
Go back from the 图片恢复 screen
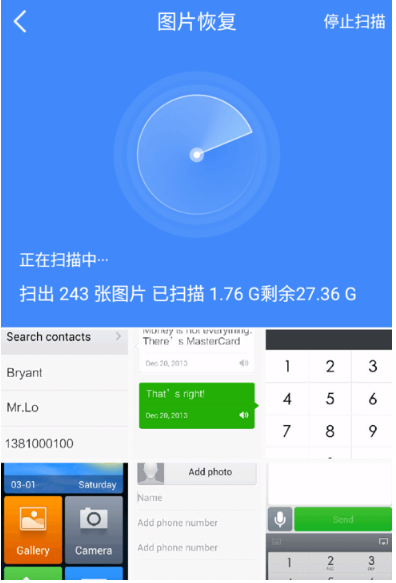pos(20,22)
